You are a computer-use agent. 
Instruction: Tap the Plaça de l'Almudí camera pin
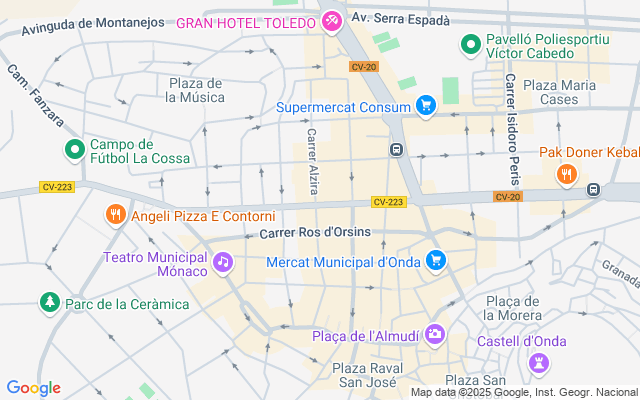click(436, 334)
